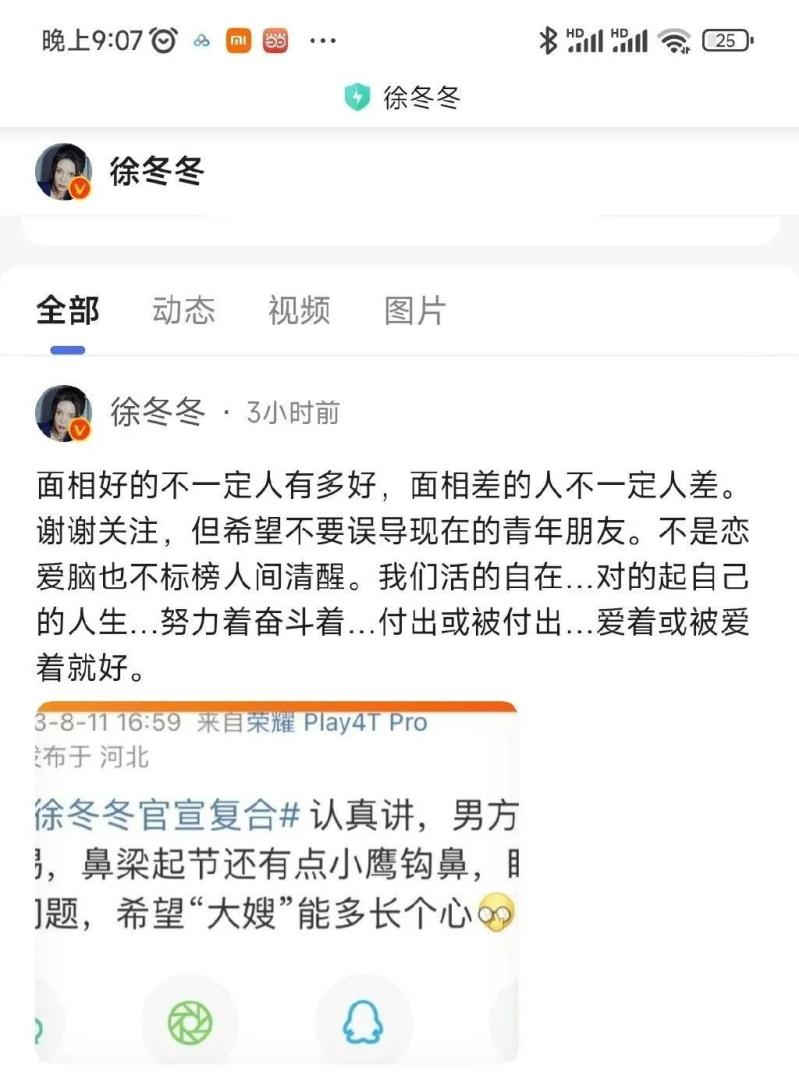Tap 徐冬冬's avatar beside the 3小时前 post
799x1080 pixels.
tap(64, 412)
